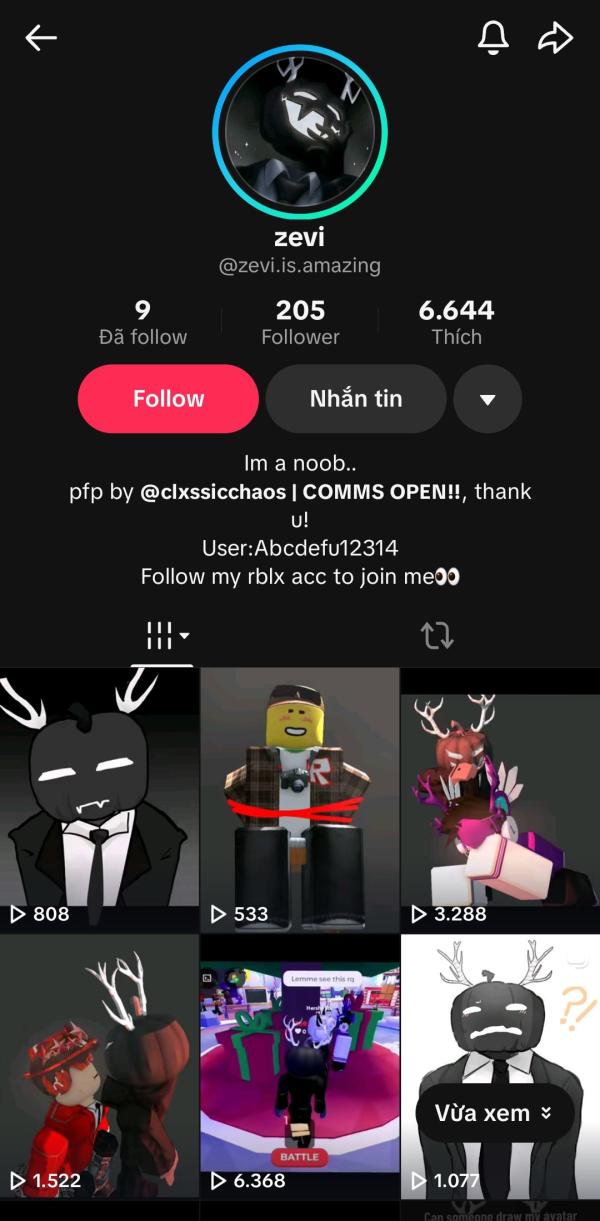
Task: Play the video with 533 views
Action: pos(300,800)
